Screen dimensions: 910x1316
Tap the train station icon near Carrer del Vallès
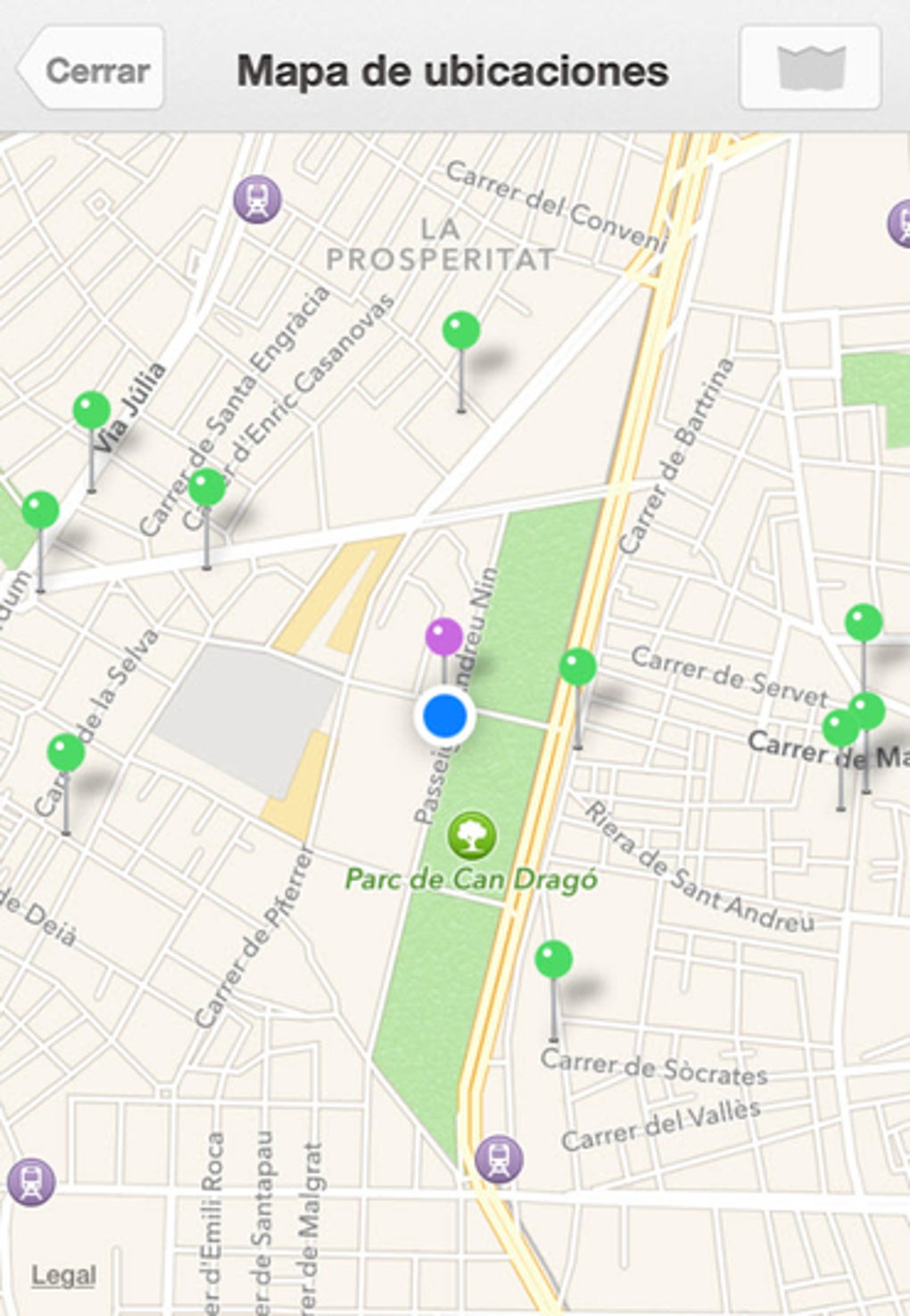click(498, 1158)
